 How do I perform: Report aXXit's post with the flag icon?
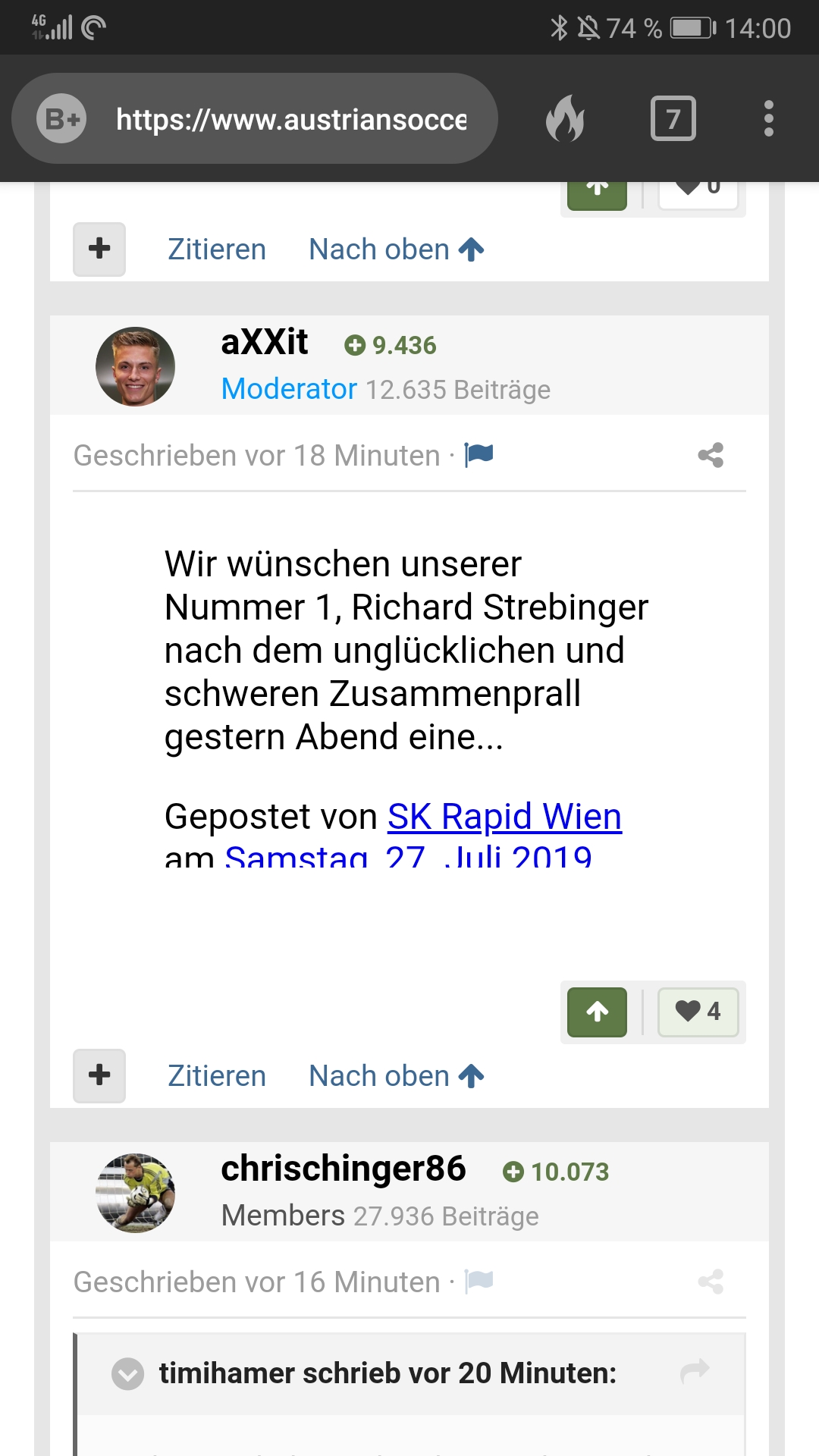479,454
